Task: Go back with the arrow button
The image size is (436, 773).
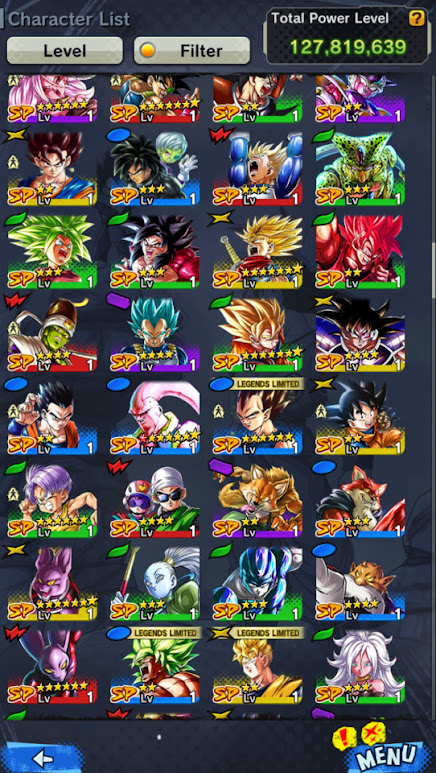Action: point(43,758)
